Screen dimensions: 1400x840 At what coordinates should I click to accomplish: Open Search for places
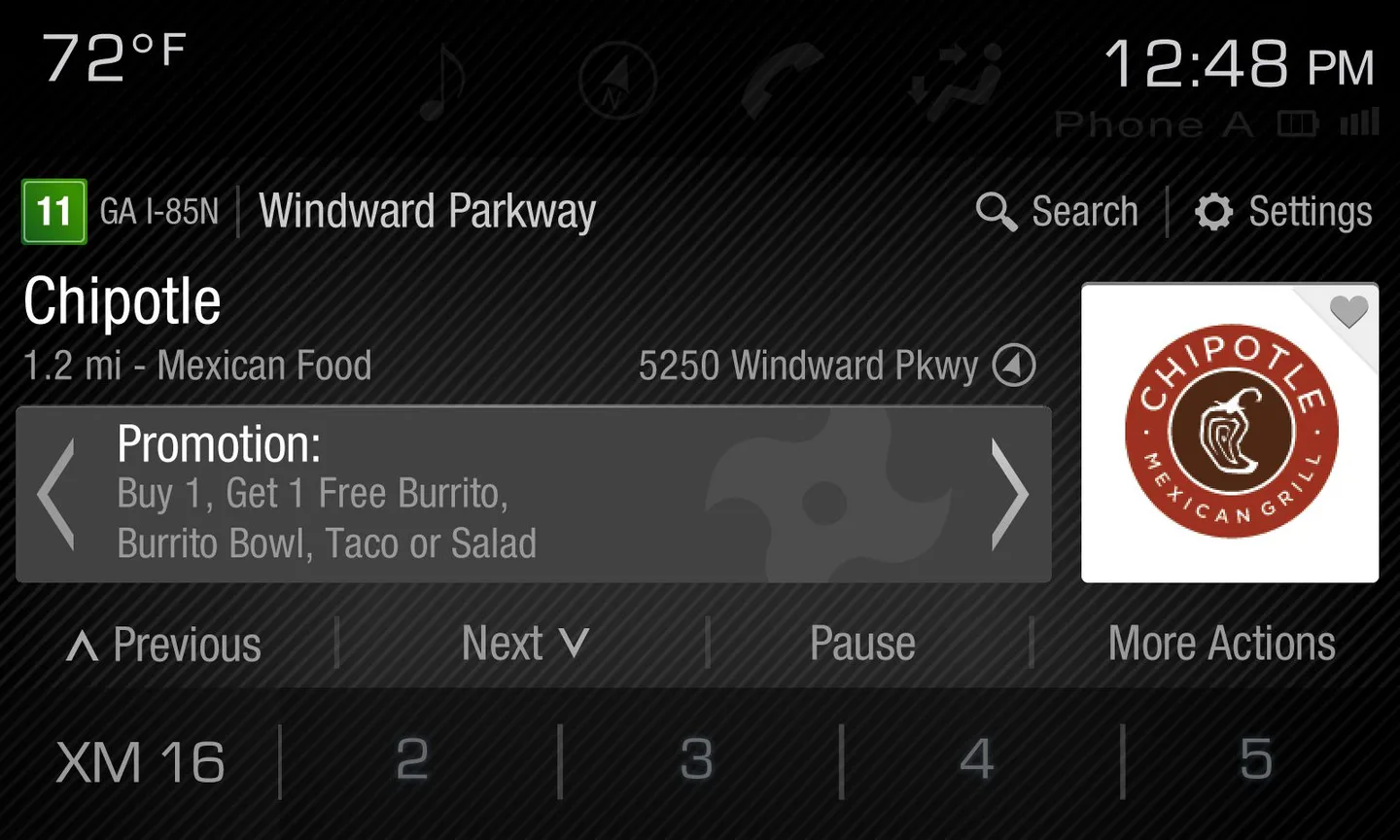pos(1058,211)
